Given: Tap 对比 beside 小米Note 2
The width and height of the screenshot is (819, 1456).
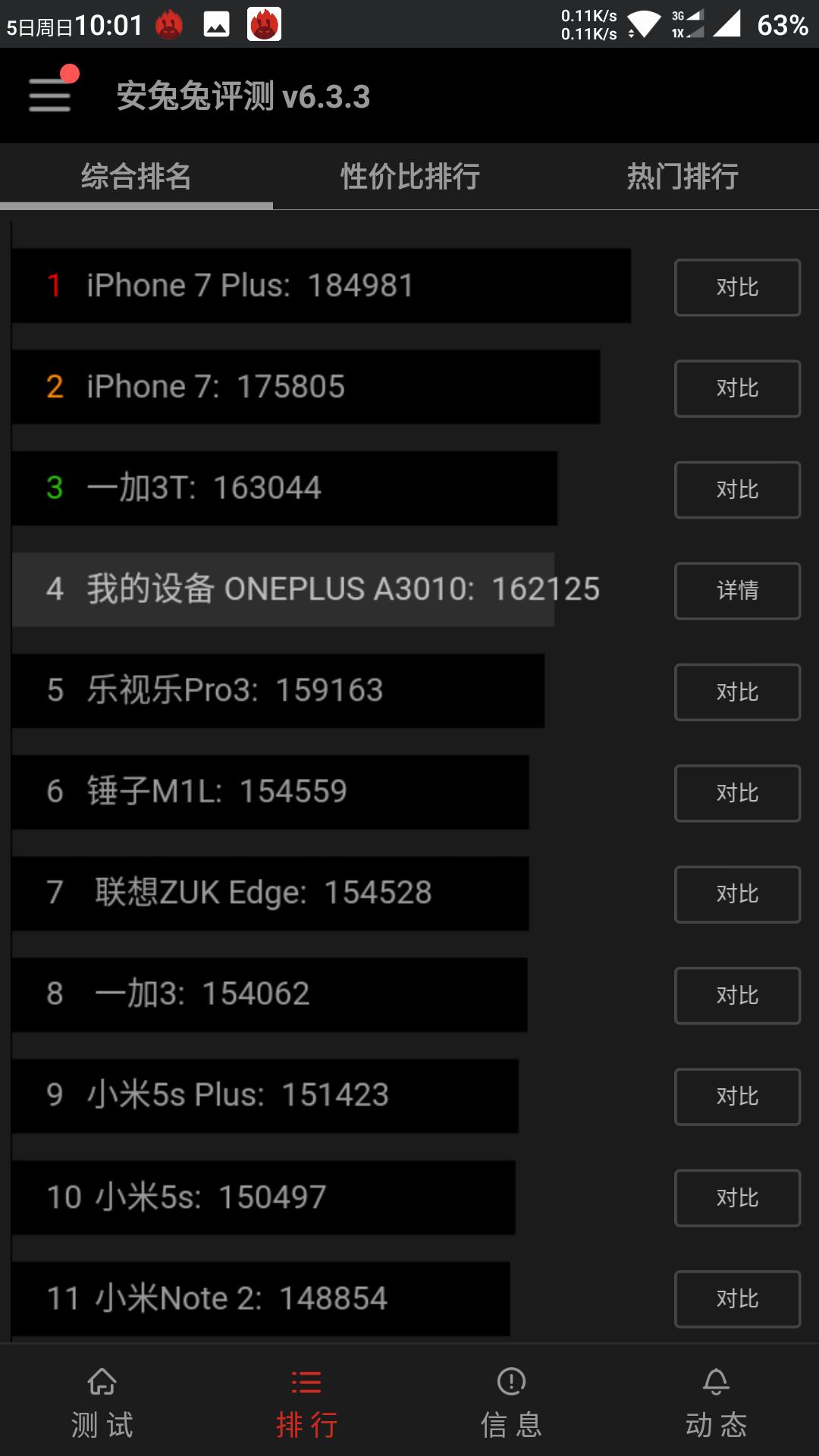Looking at the screenshot, I should [x=736, y=1298].
